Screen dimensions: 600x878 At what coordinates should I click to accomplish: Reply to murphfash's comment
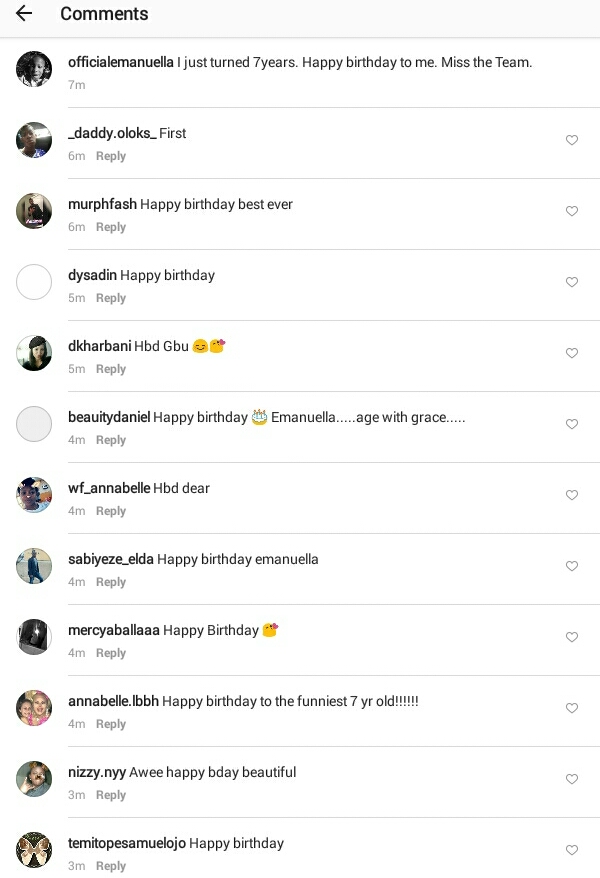tap(111, 227)
